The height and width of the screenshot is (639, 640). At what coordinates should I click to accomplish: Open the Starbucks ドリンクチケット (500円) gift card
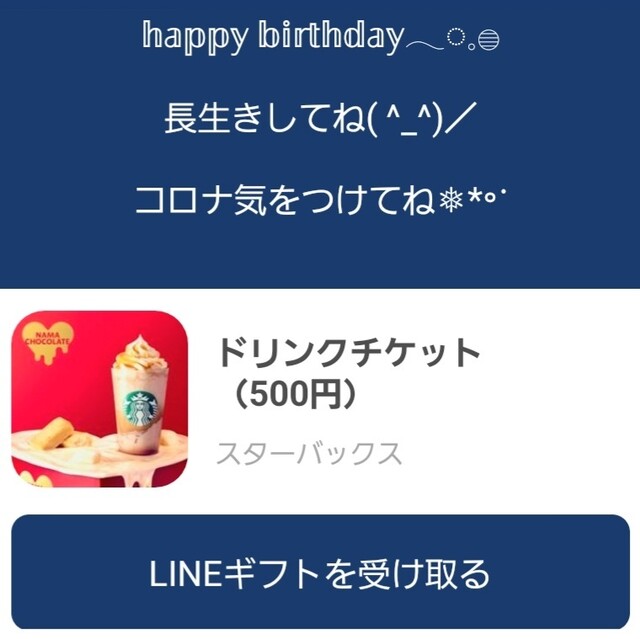click(318, 398)
